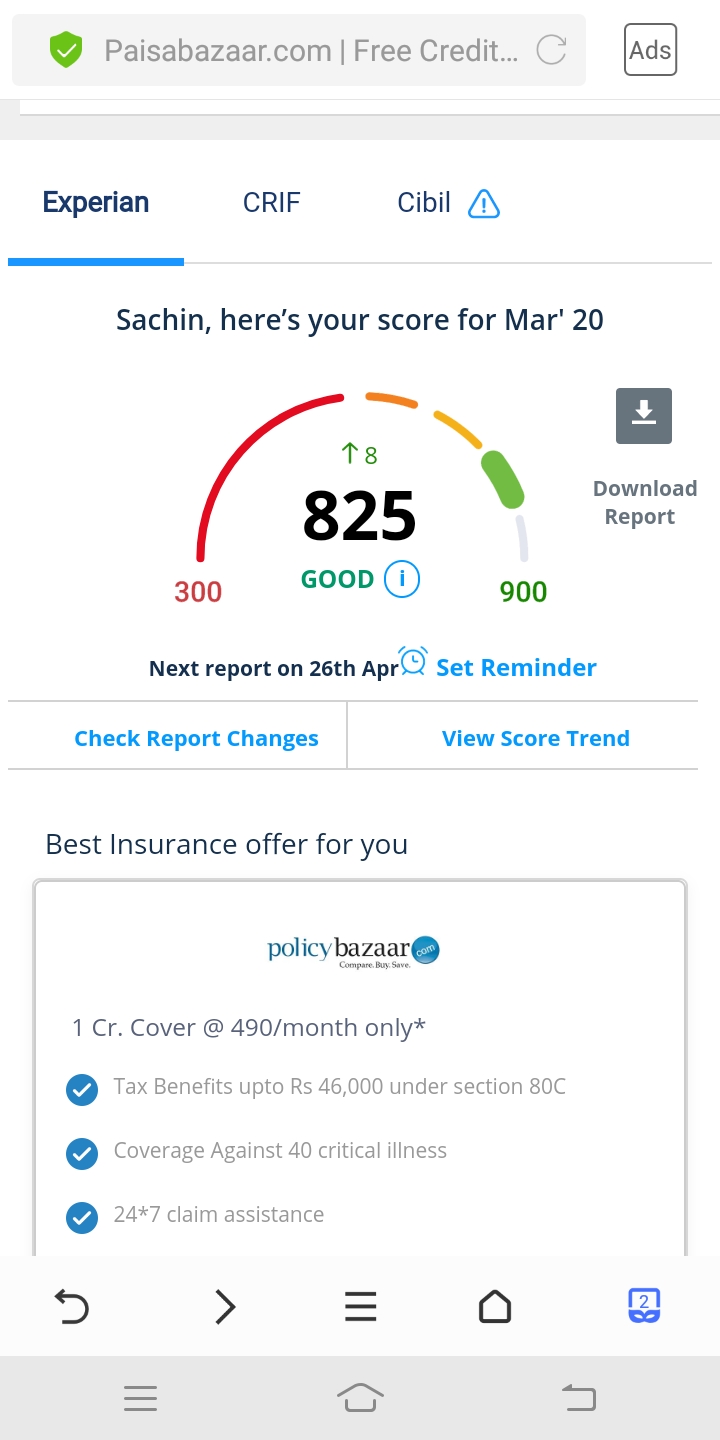This screenshot has width=720, height=1440.
Task: Open the Policybazaar insurance offer card
Action: coord(360,1067)
